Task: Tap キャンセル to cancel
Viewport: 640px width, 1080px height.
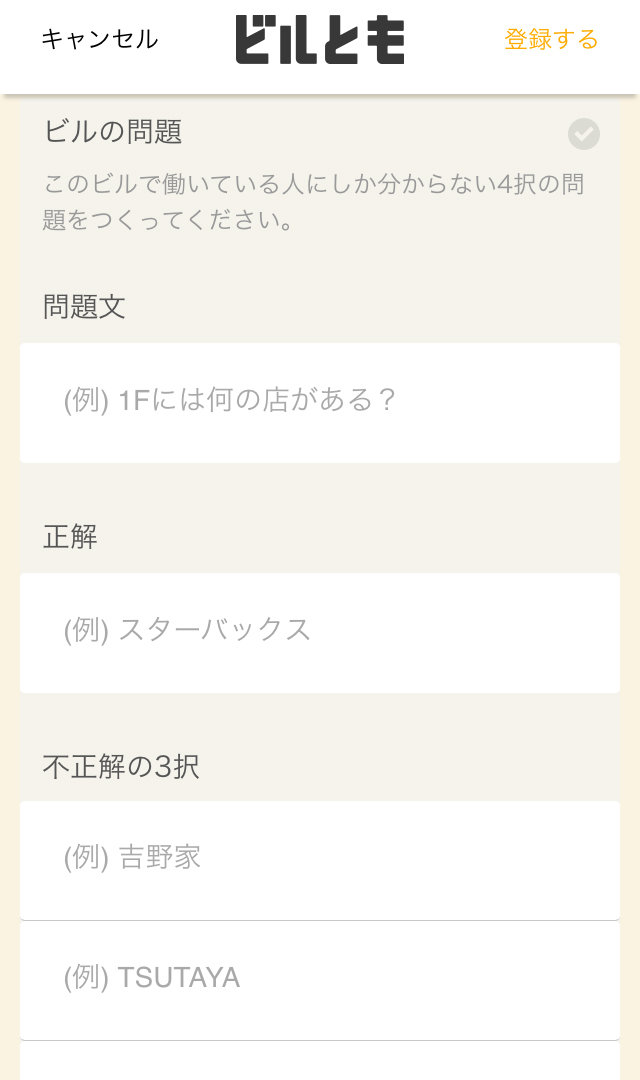Action: [100, 39]
